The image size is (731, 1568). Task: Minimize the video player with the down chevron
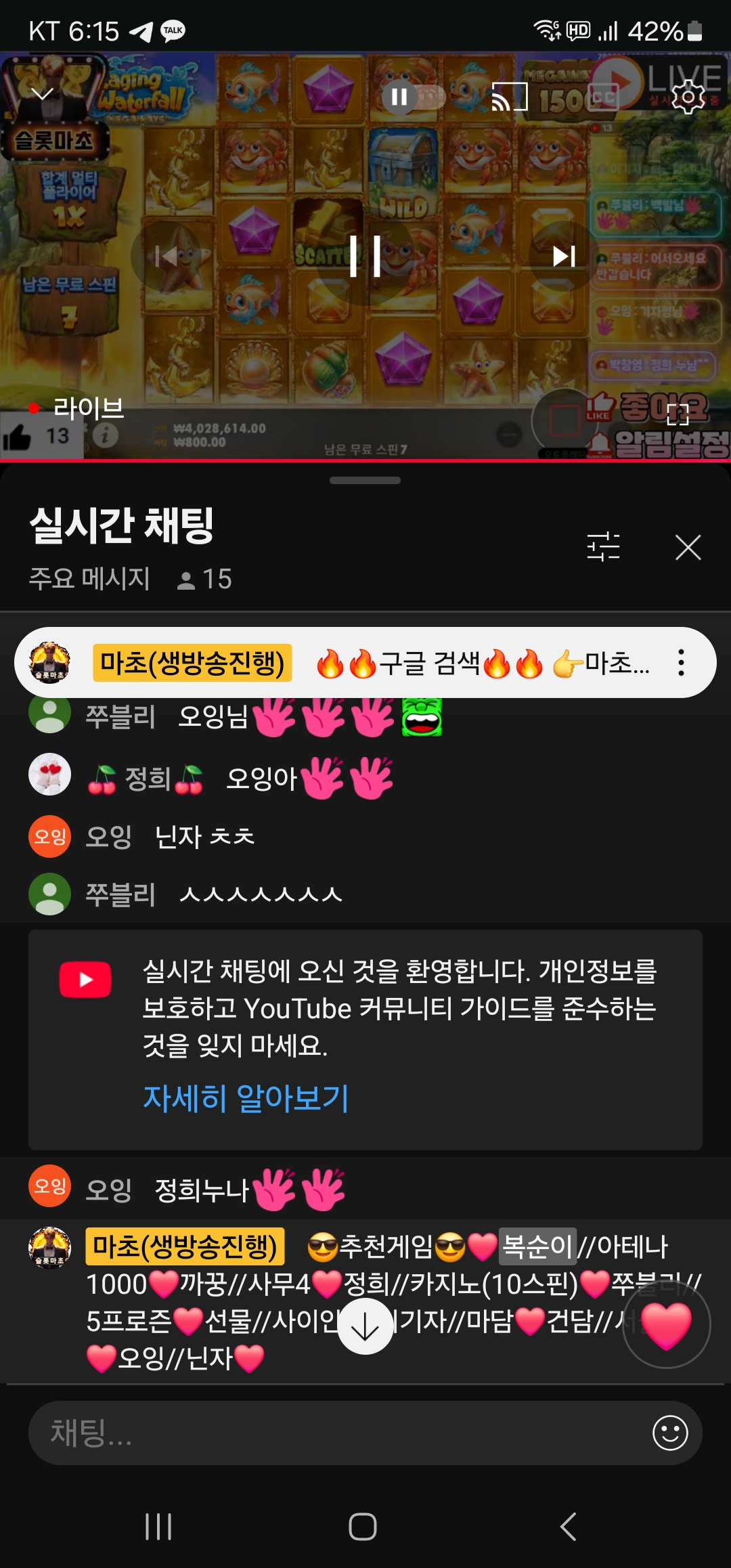42,94
